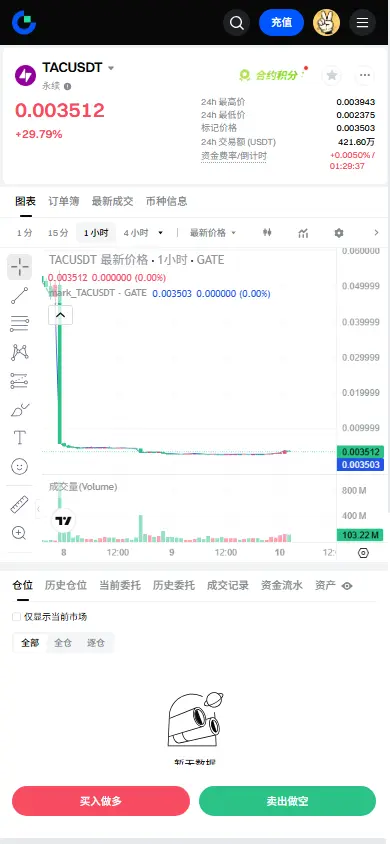Tap 卖出做空 to go short
This screenshot has width=390, height=844.
pyautogui.click(x=287, y=801)
